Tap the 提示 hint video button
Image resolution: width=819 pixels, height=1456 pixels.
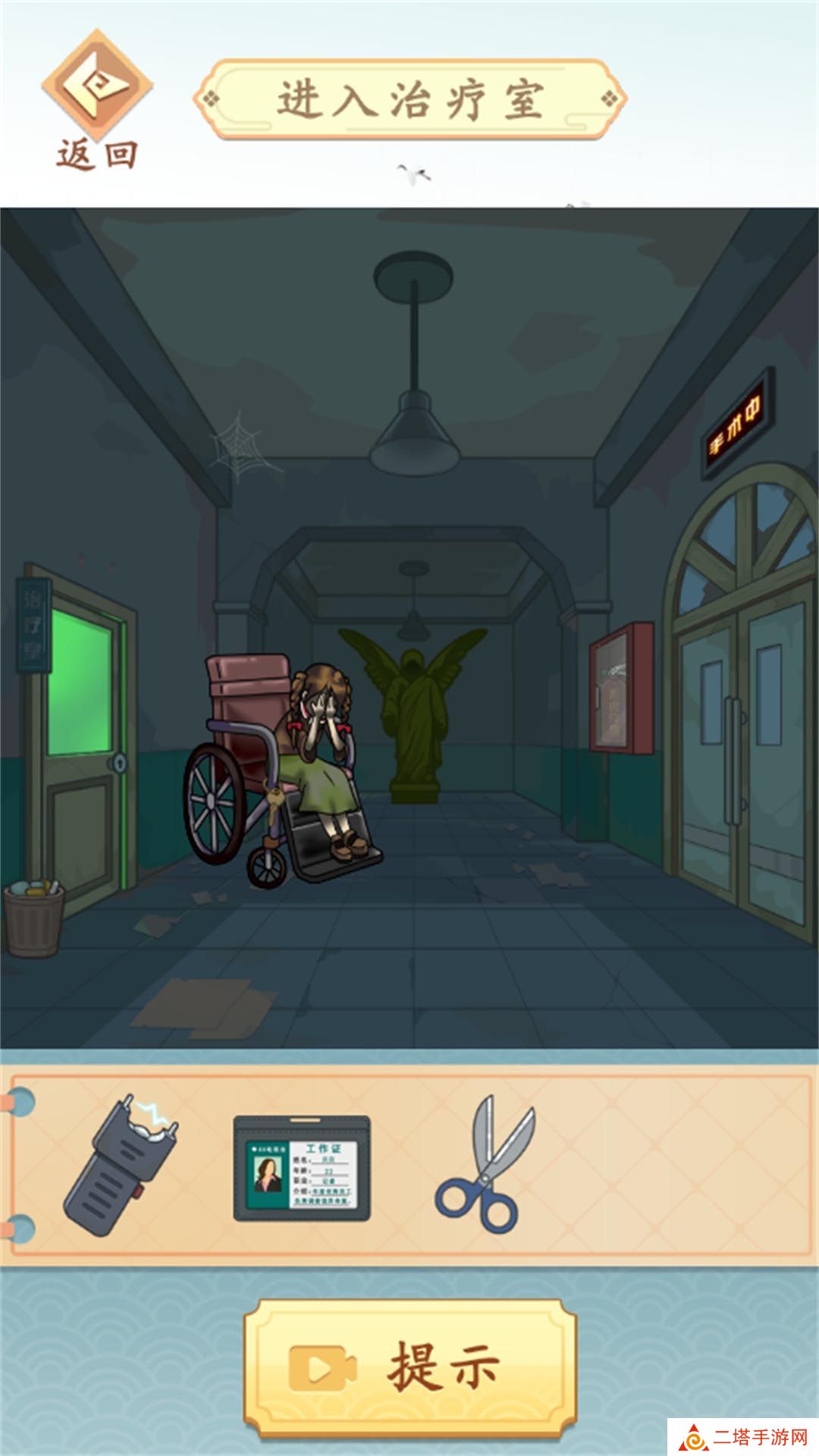[x=410, y=1367]
